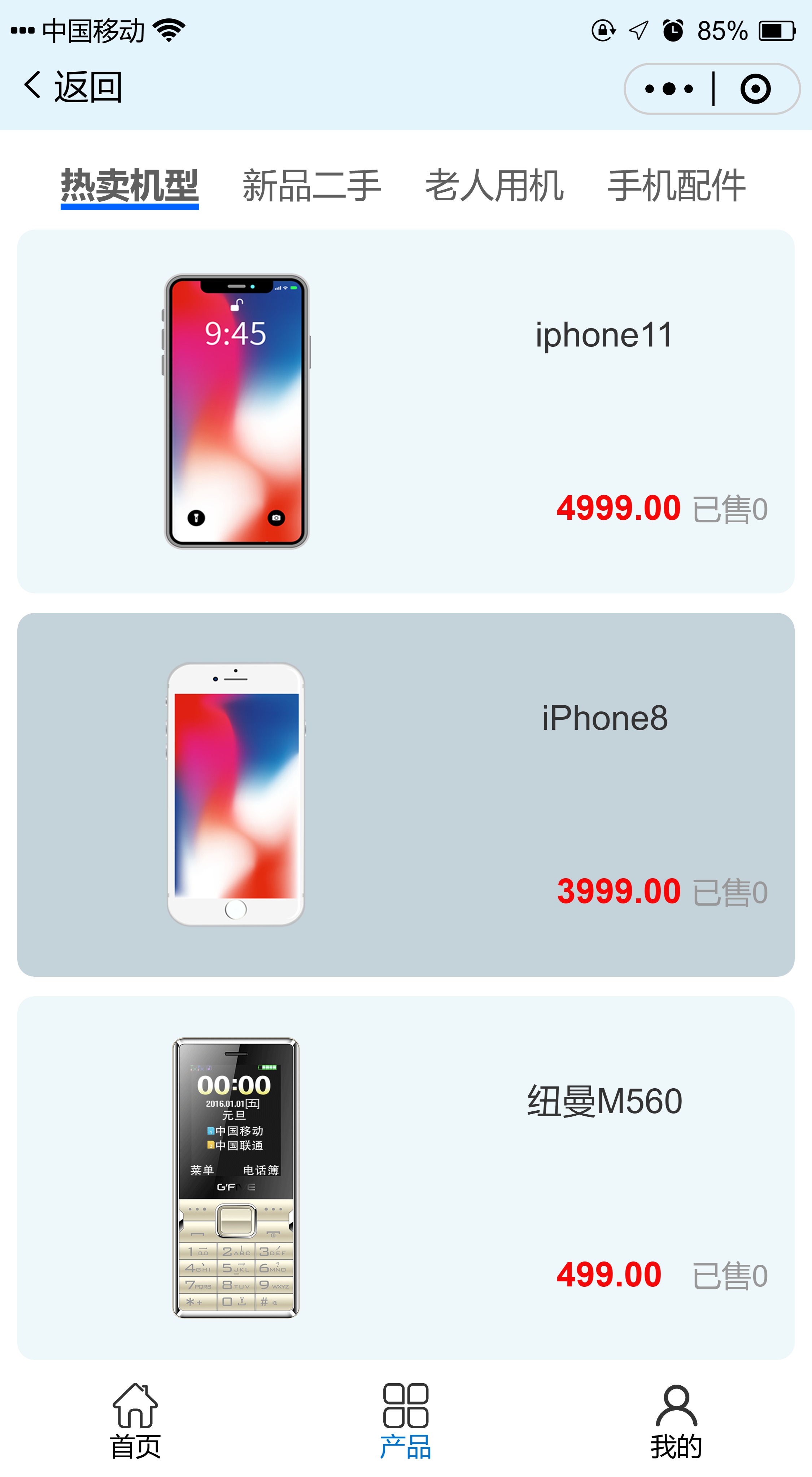Switch to the 老人用机 tab
The height and width of the screenshot is (1477, 812).
click(494, 185)
